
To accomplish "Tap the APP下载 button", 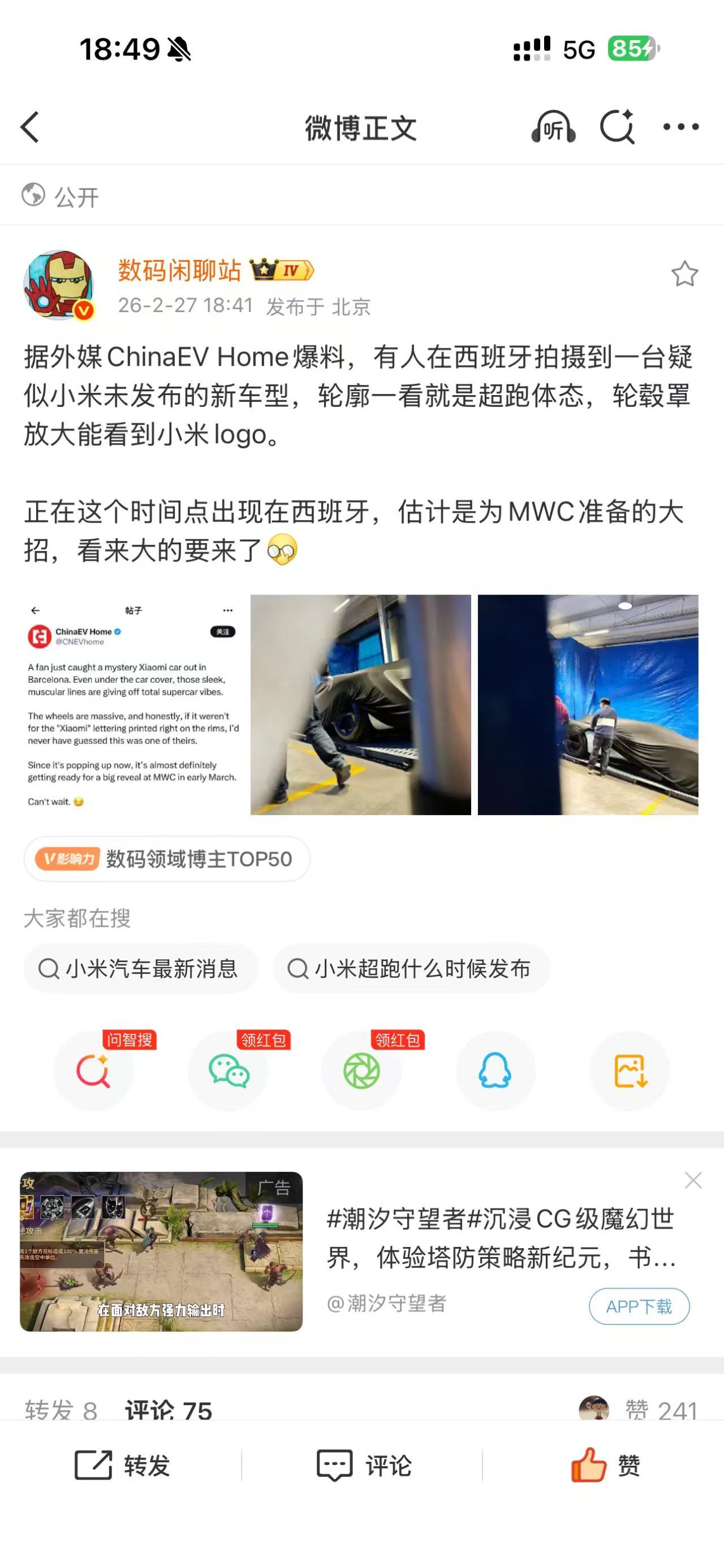I will (x=639, y=1306).
